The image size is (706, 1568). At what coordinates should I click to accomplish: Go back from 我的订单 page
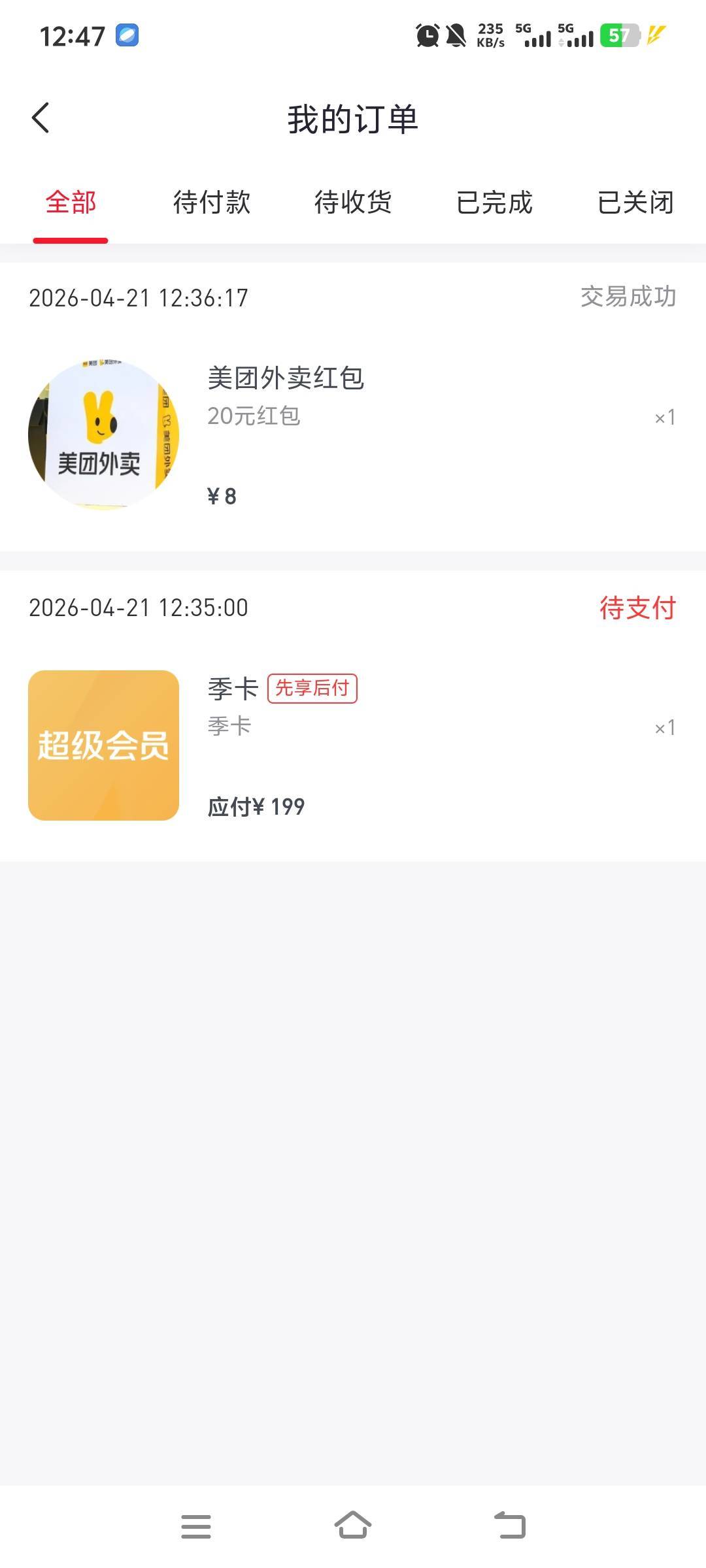pyautogui.click(x=41, y=118)
